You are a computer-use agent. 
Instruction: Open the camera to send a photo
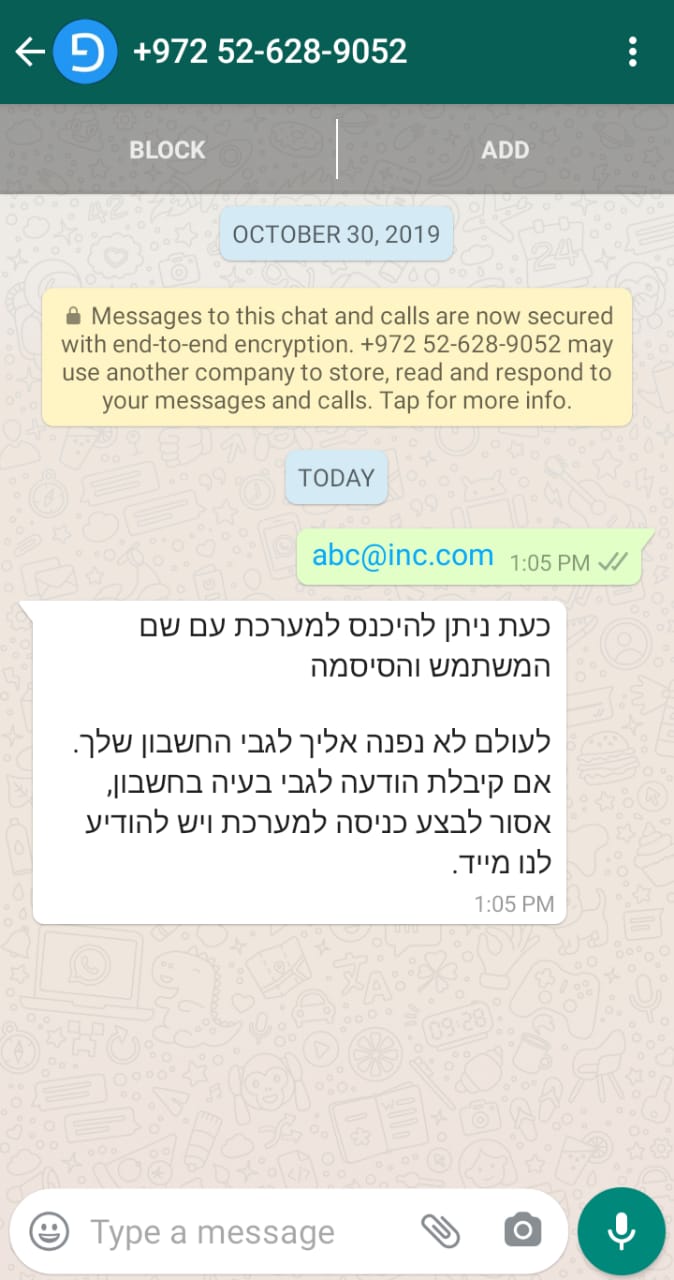click(522, 1231)
